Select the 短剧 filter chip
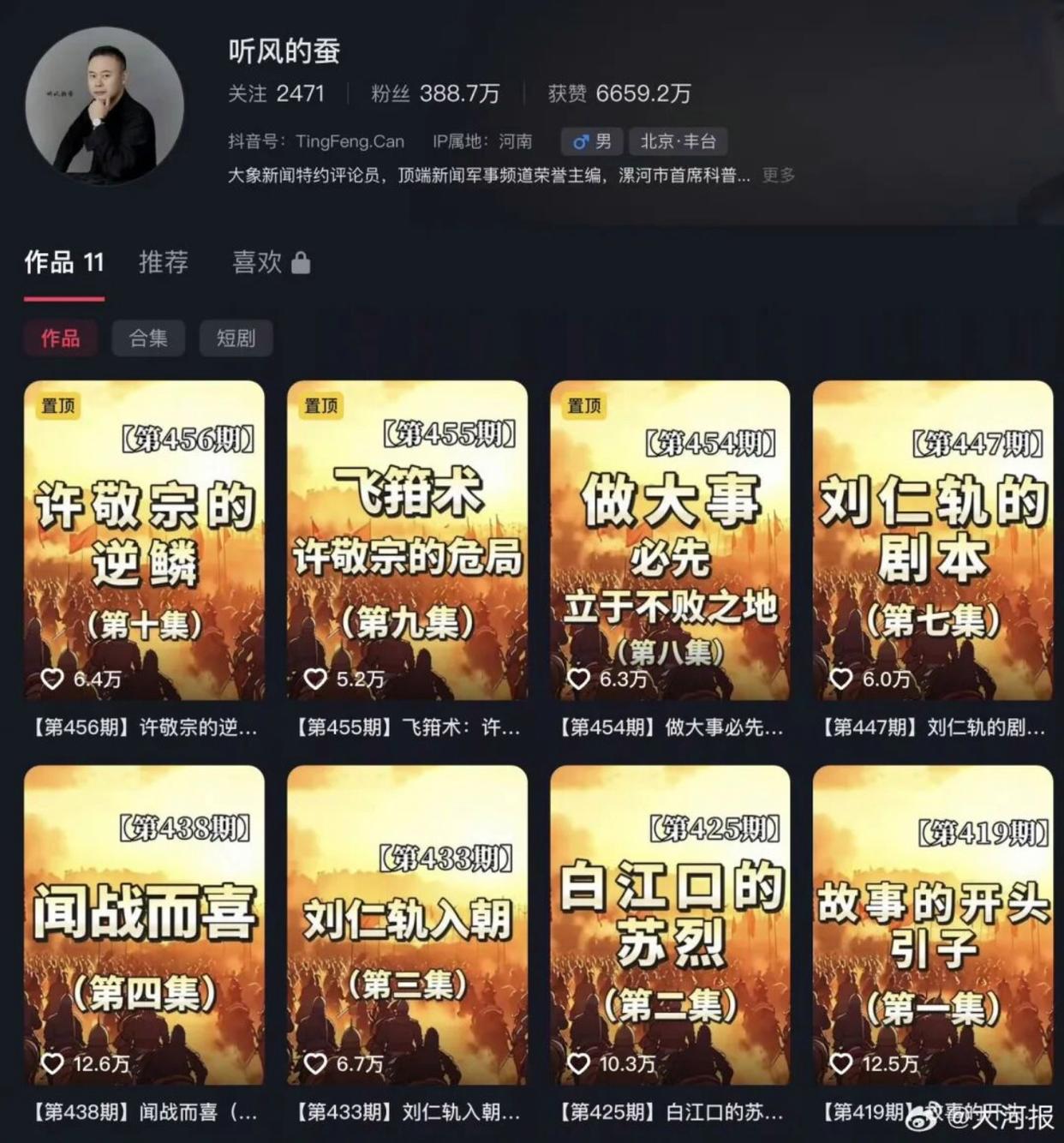Screen dimensions: 1064x1143 [236, 338]
